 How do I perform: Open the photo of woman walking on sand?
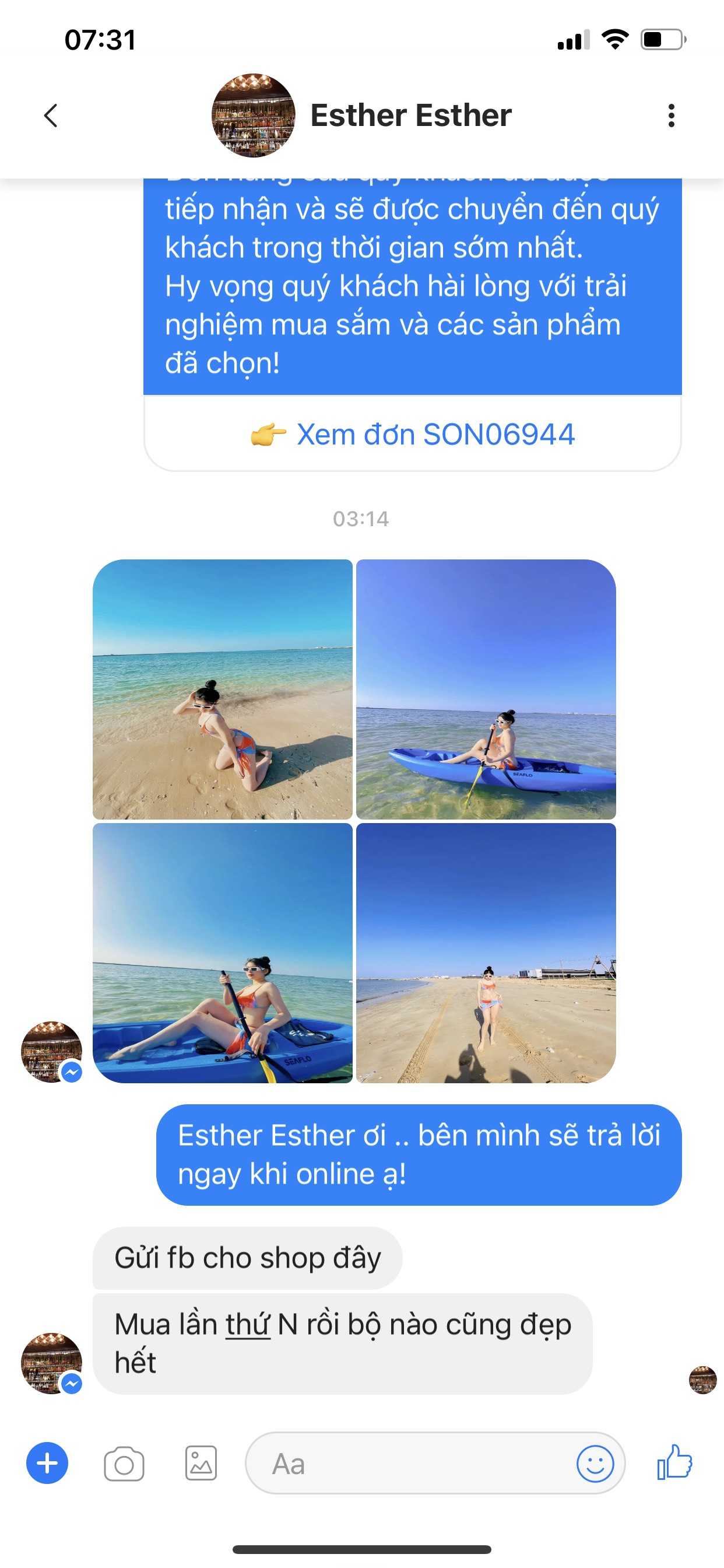pos(486,953)
